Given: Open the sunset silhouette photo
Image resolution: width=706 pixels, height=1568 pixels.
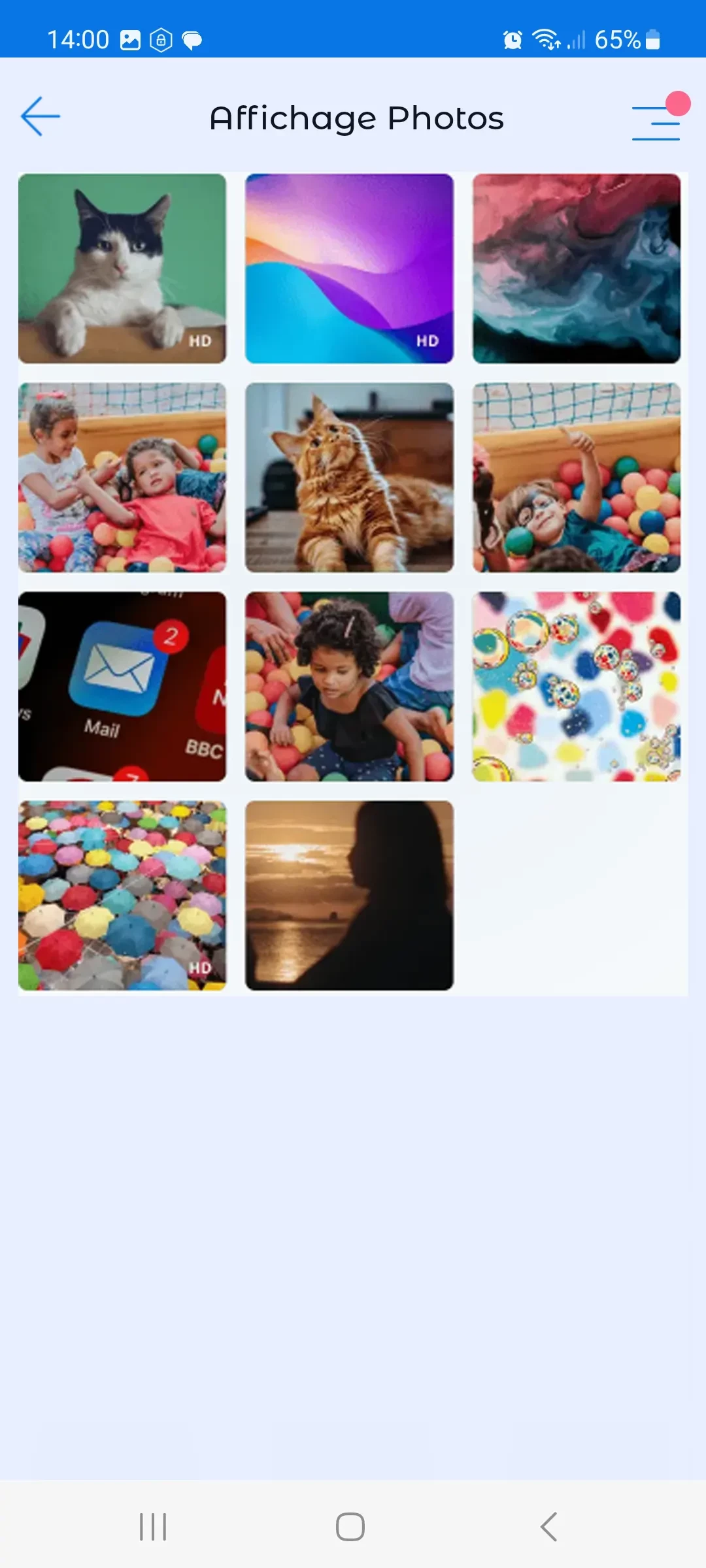Looking at the screenshot, I should click(x=349, y=896).
